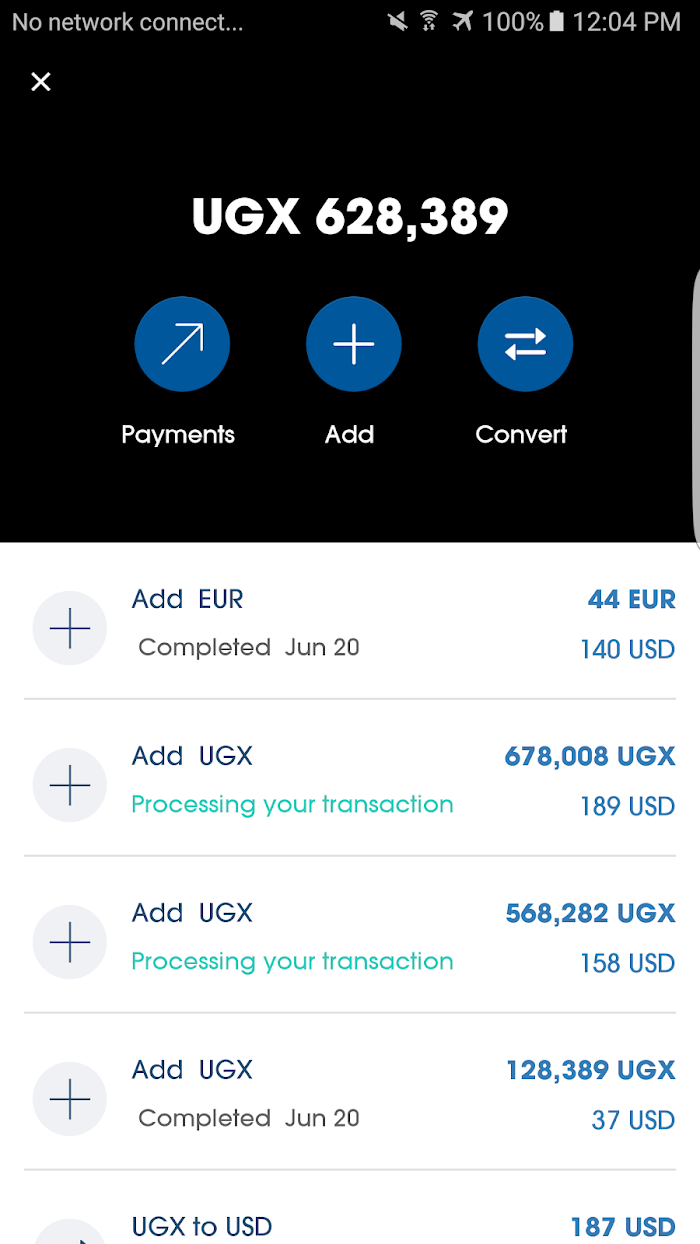The width and height of the screenshot is (700, 1244).
Task: Tap the Add funds button
Action: 353,345
